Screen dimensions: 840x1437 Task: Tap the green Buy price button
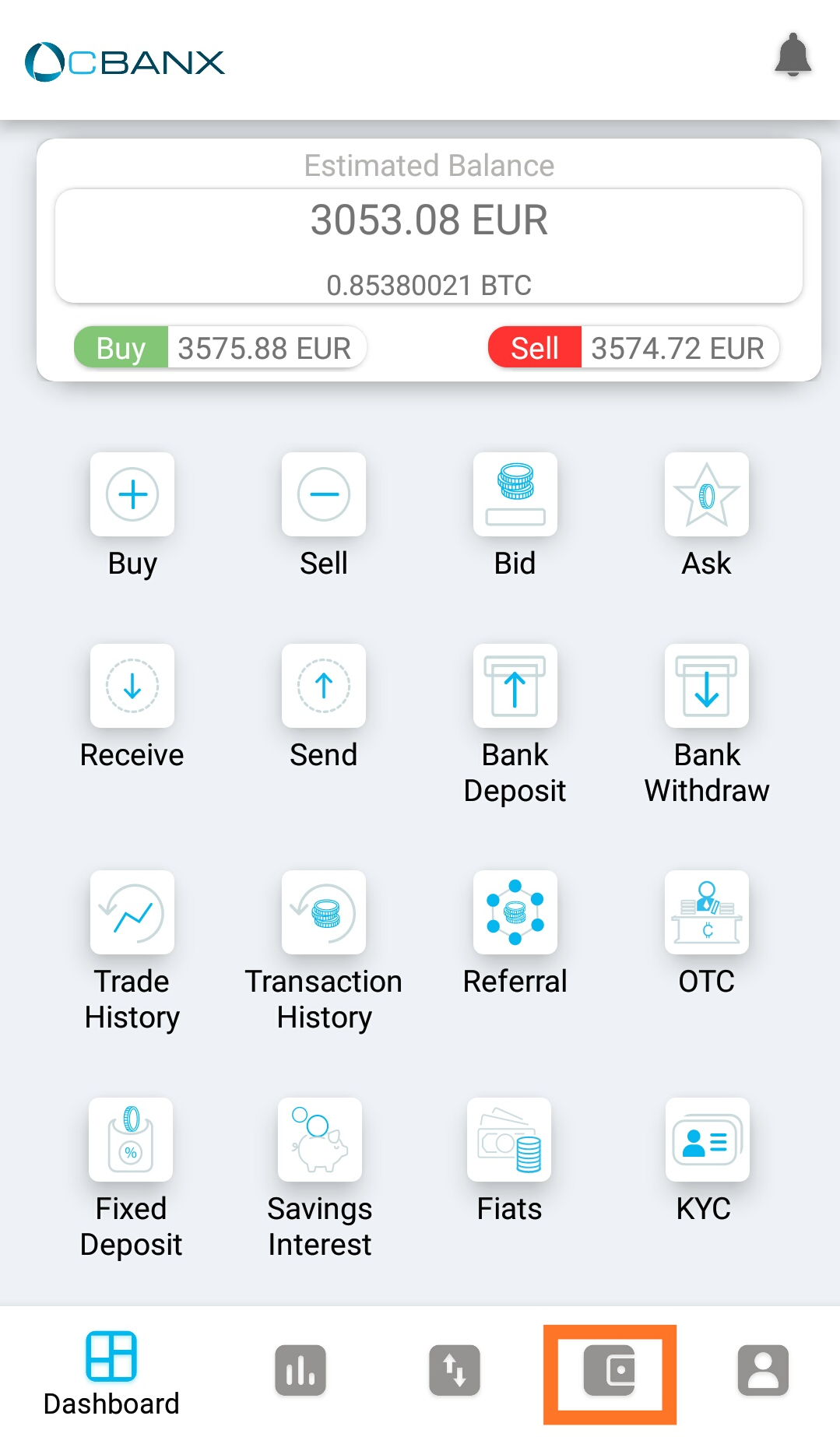pos(121,347)
